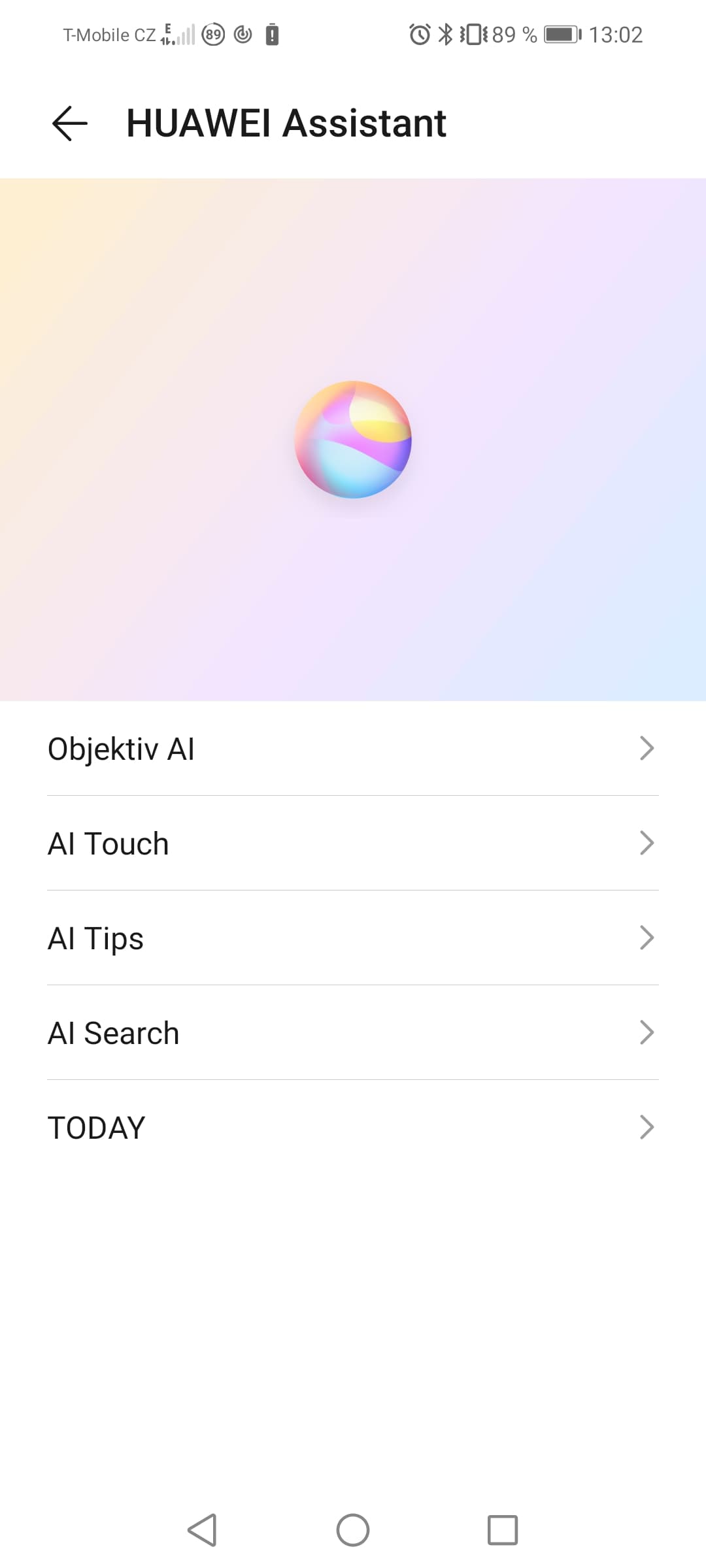This screenshot has width=706, height=1568.
Task: Open AI Search settings
Action: [x=353, y=1033]
